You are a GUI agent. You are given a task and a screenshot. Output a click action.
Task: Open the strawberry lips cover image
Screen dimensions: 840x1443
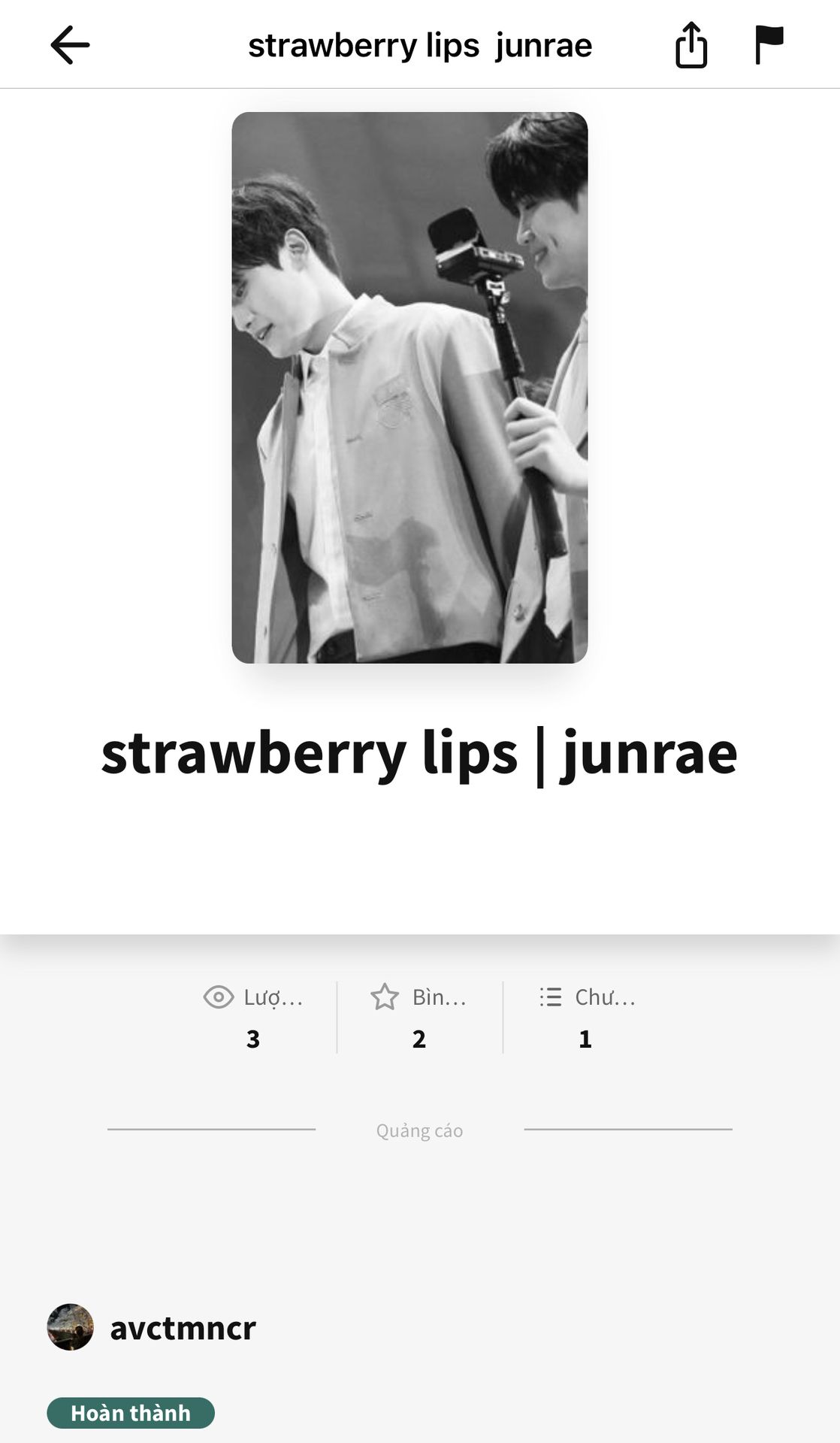(x=409, y=387)
